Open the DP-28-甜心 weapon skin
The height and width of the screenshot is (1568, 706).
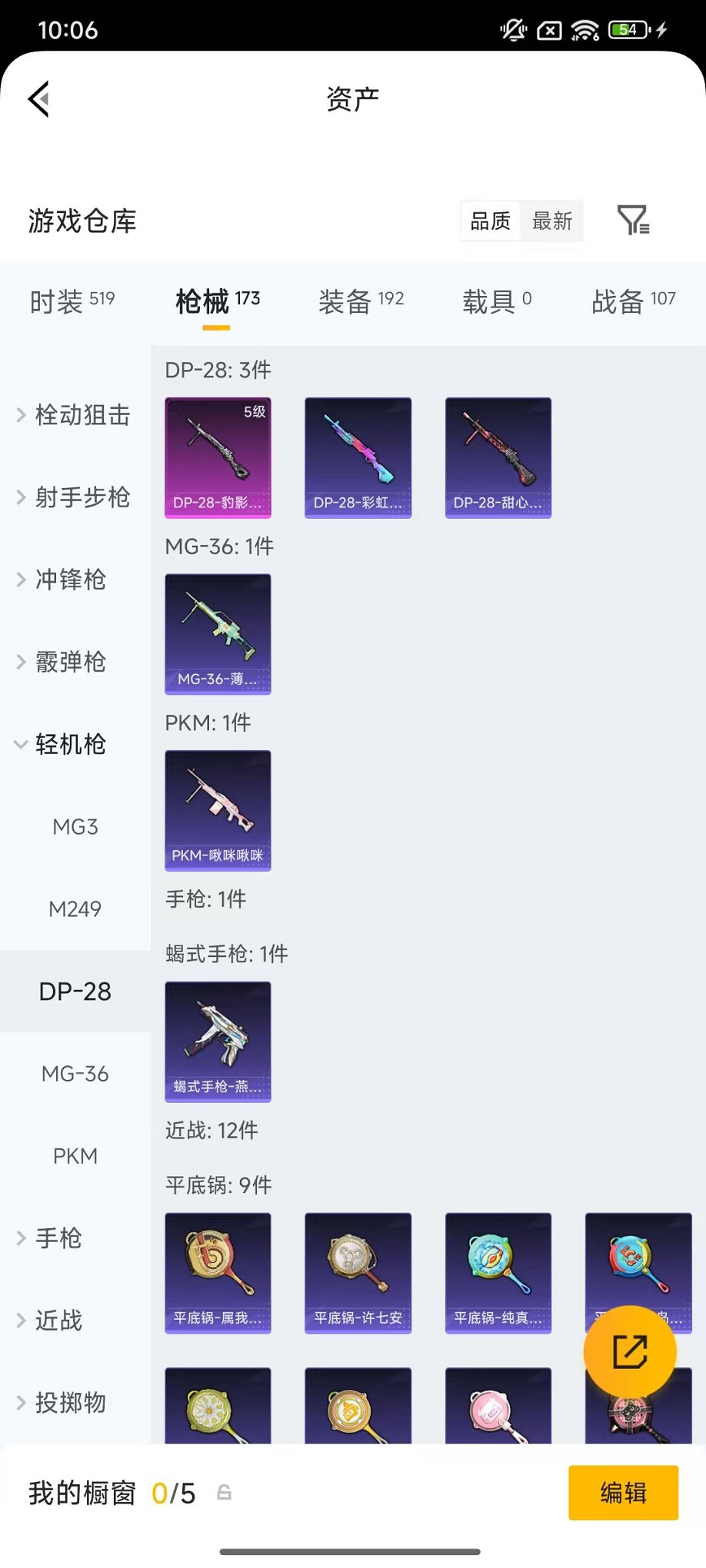tap(498, 458)
